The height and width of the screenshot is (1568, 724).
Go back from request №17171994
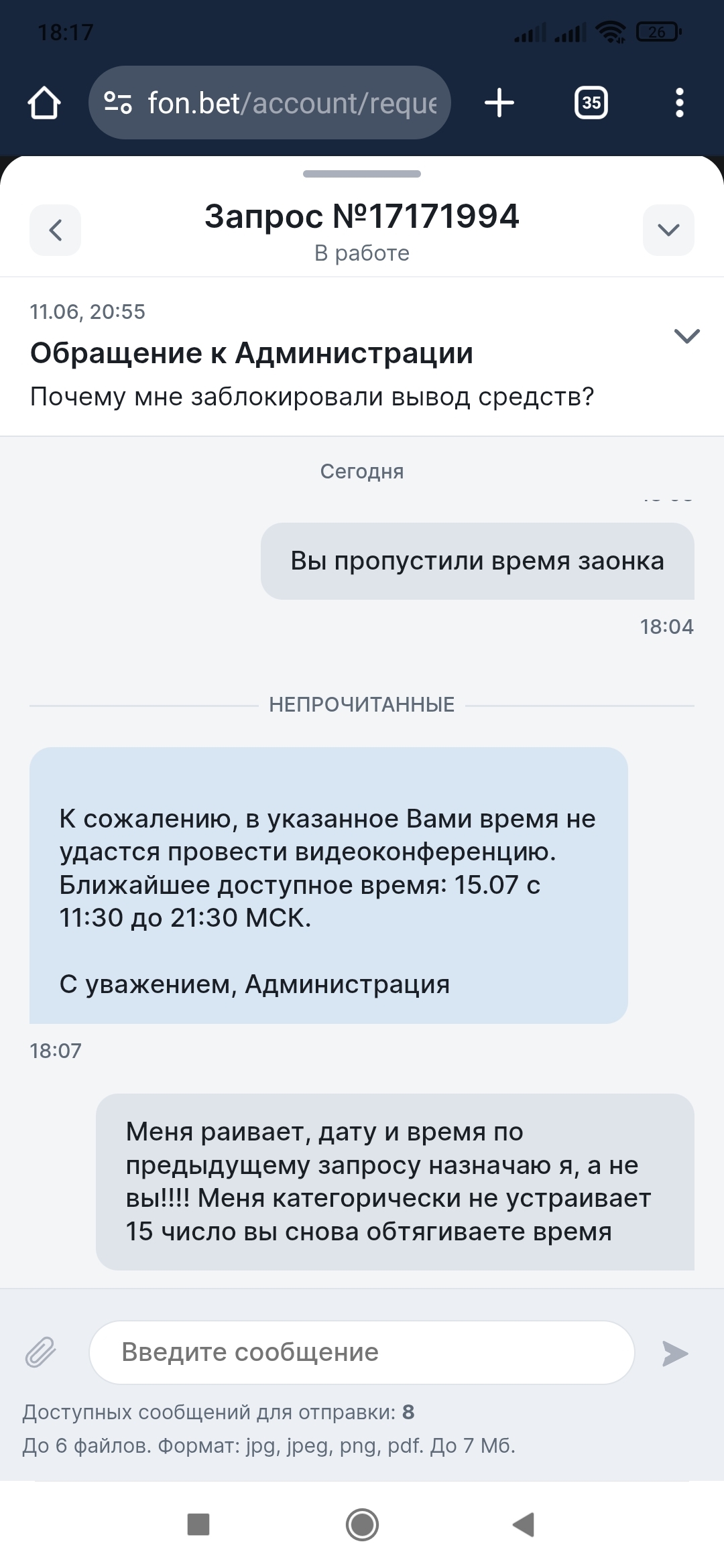(x=55, y=230)
